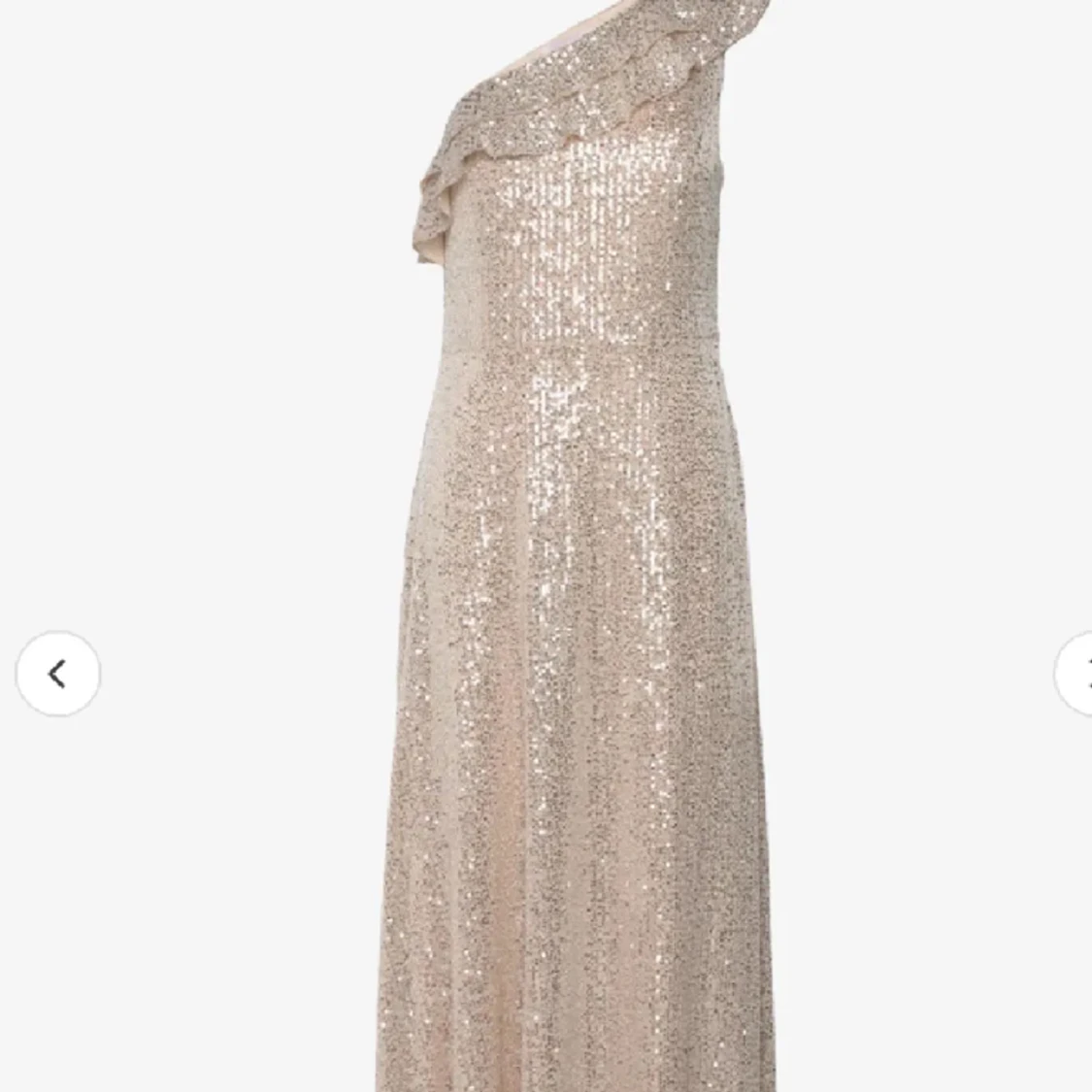Go to the previous product photo
Image resolution: width=1092 pixels, height=1092 pixels.
pyautogui.click(x=58, y=674)
